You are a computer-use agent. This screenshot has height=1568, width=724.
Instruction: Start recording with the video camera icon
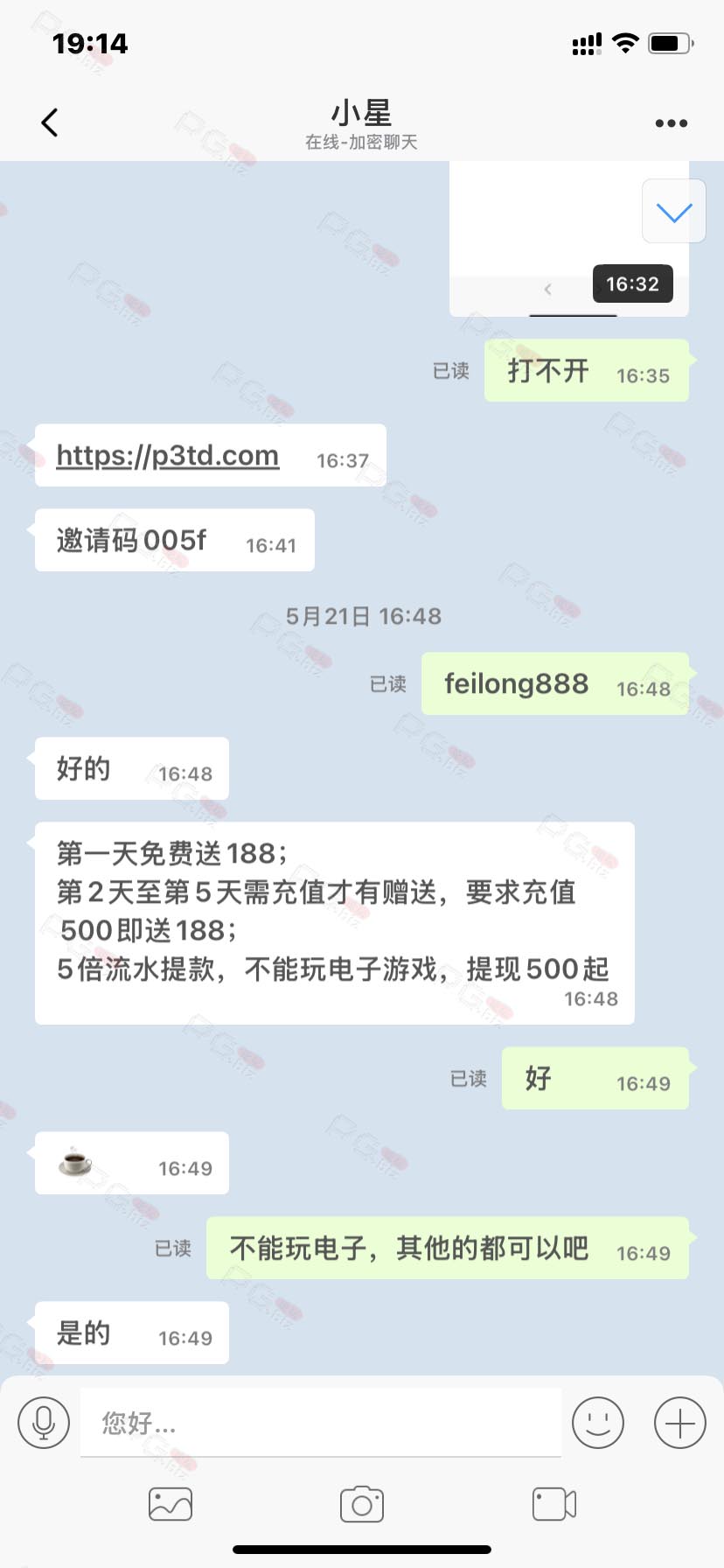click(x=554, y=1504)
